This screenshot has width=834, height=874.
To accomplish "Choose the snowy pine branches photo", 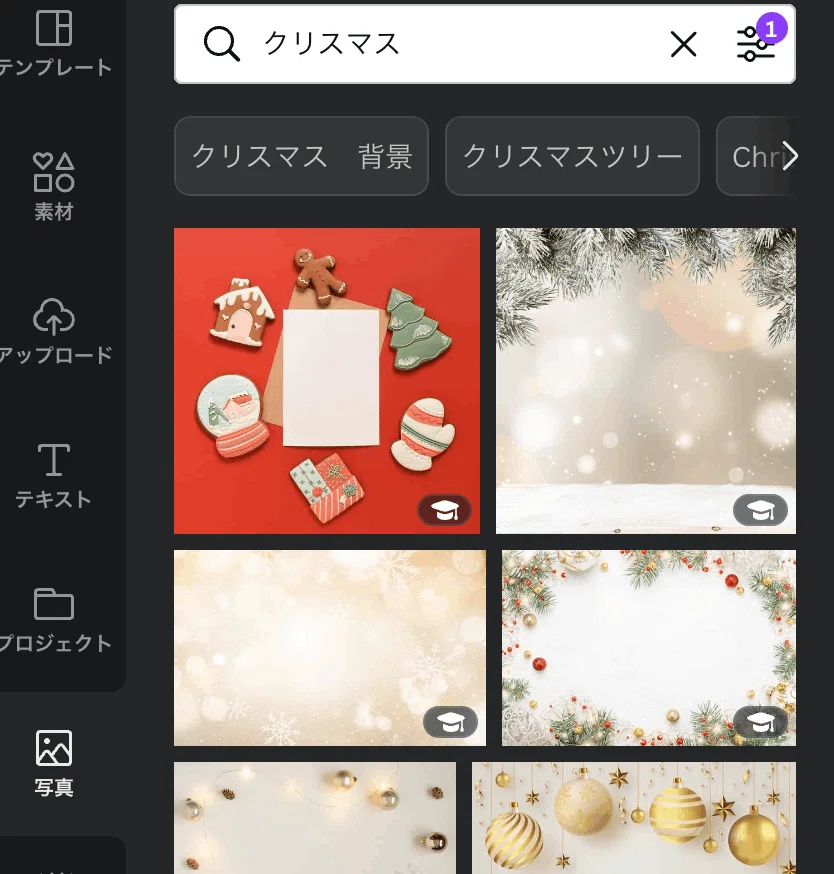I will click(x=646, y=381).
